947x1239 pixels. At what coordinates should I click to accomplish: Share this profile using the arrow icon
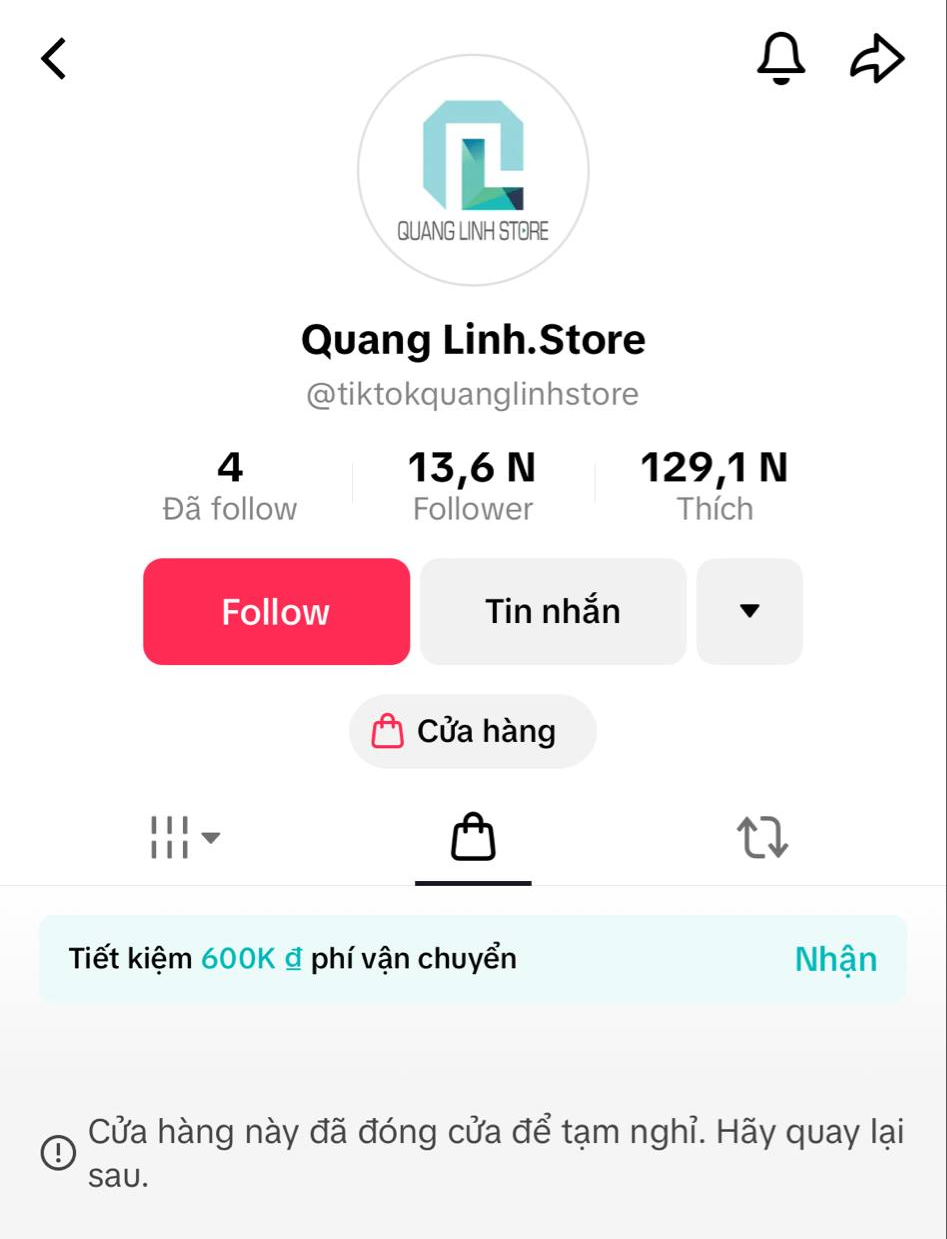pos(877,57)
